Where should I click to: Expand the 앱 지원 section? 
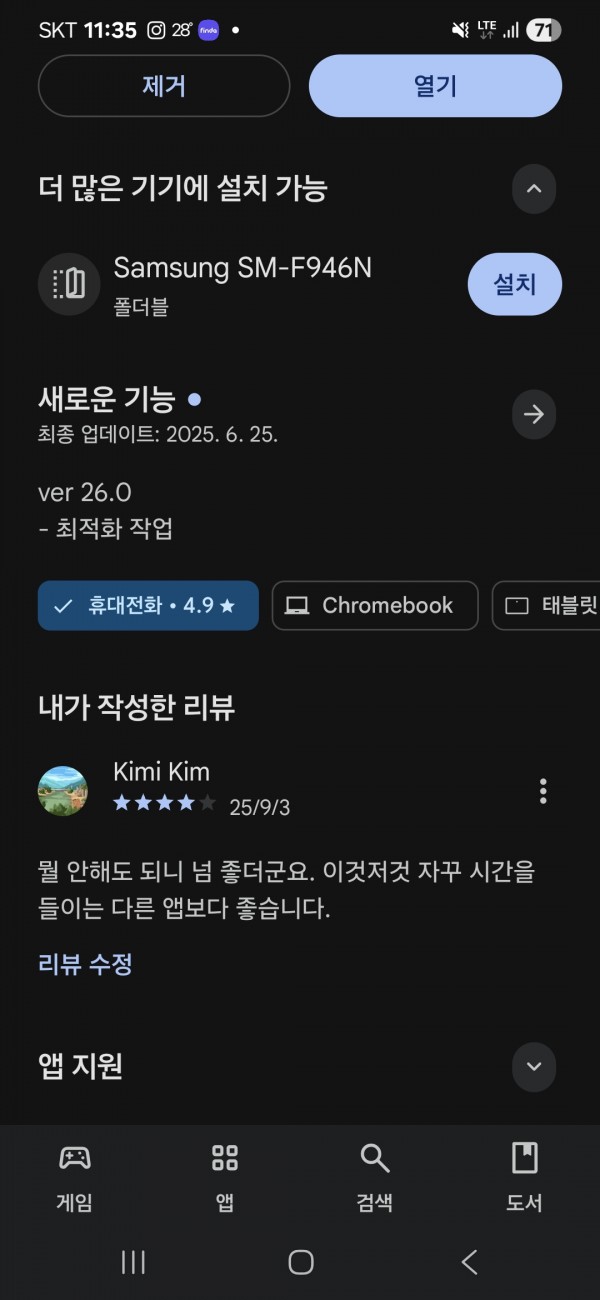click(534, 1066)
